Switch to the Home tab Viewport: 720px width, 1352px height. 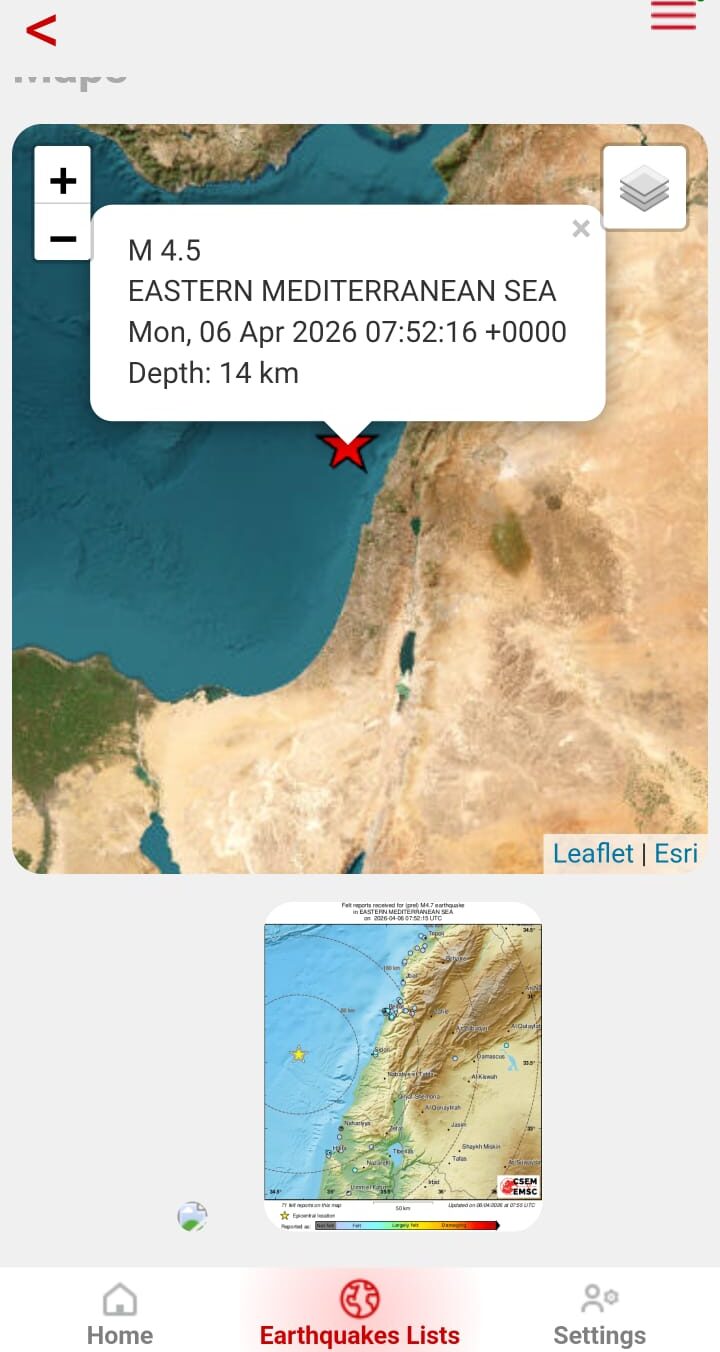pos(120,1314)
